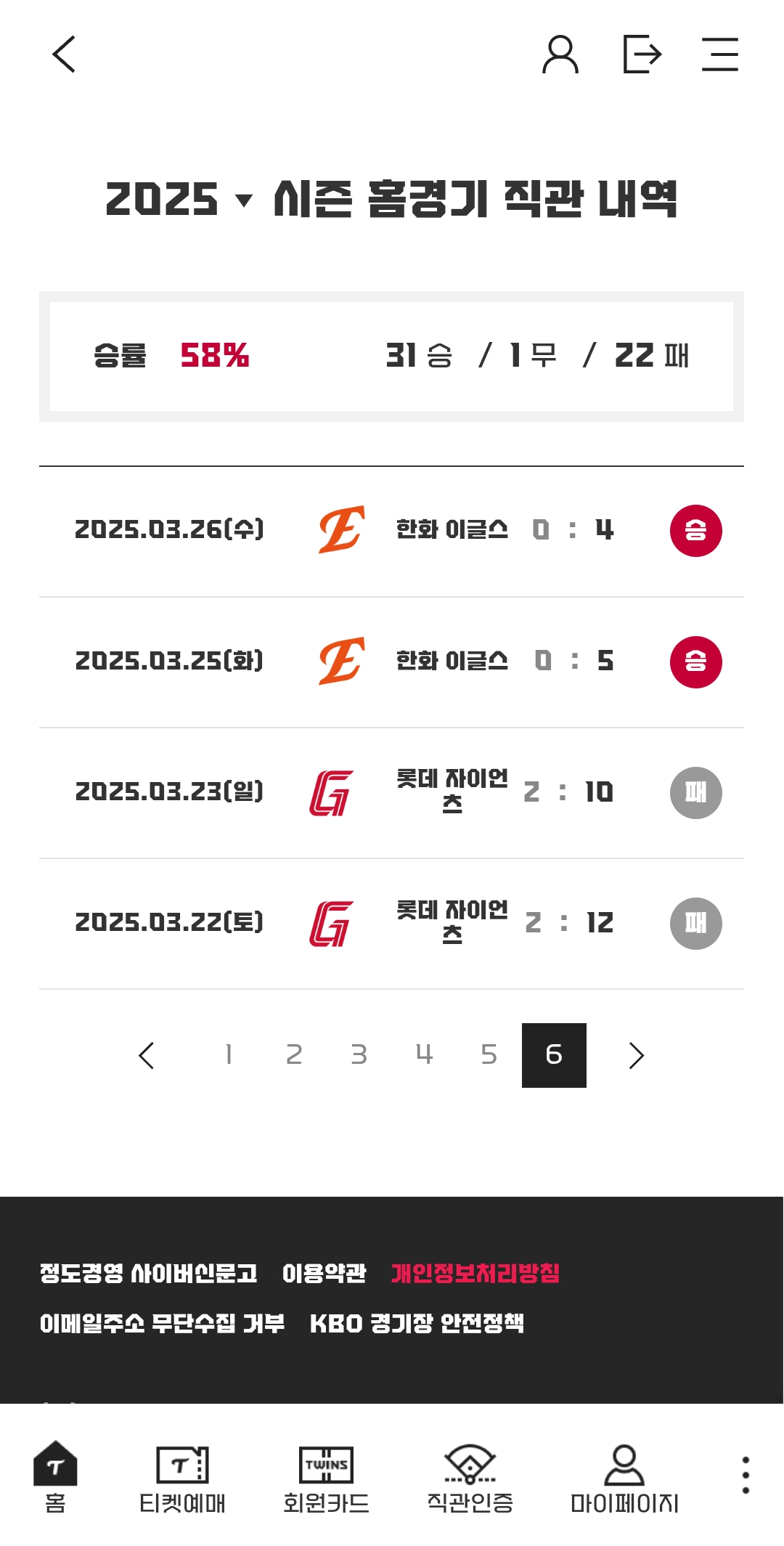Open the user profile icon
Viewport: 784px width, 1546px height.
coord(560,54)
